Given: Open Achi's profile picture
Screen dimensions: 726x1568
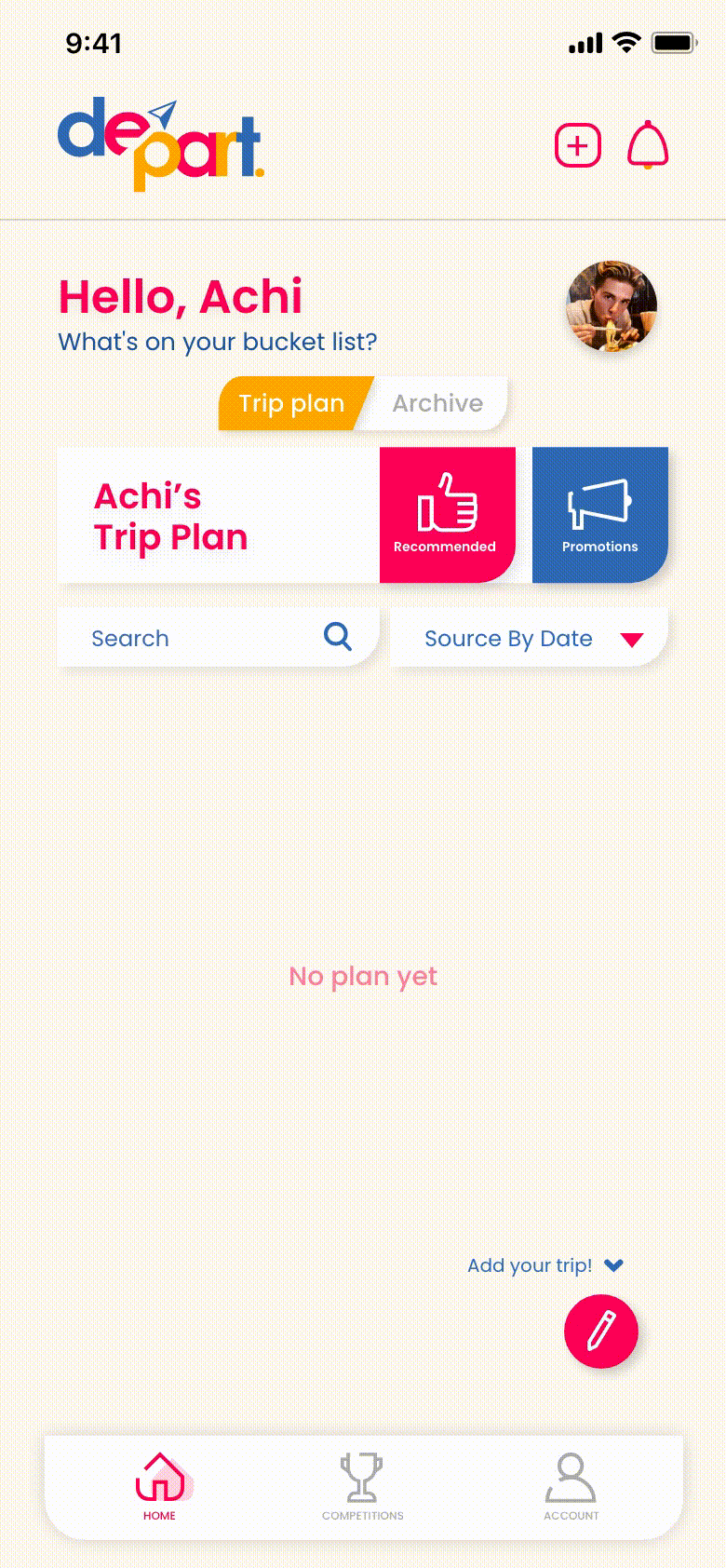Looking at the screenshot, I should pyautogui.click(x=612, y=306).
